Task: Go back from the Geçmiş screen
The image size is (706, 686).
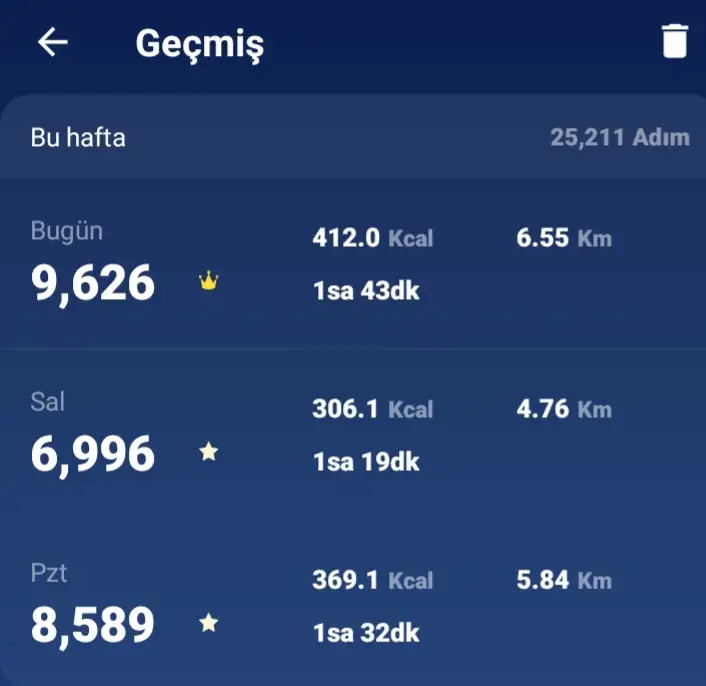Action: point(52,42)
